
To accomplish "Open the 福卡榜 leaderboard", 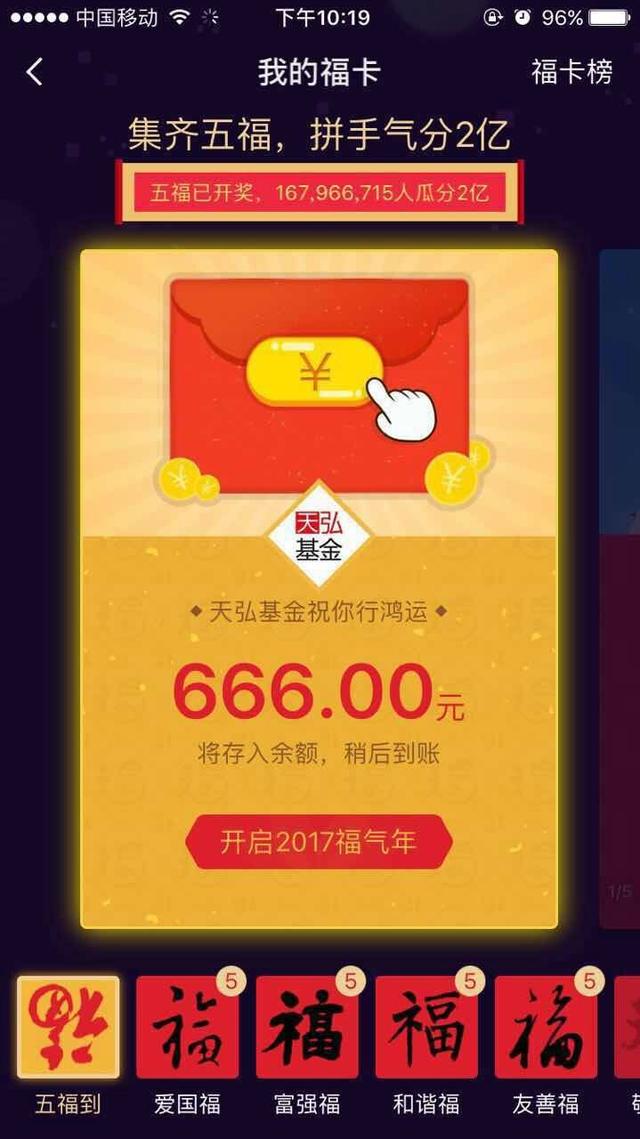I will (571, 72).
